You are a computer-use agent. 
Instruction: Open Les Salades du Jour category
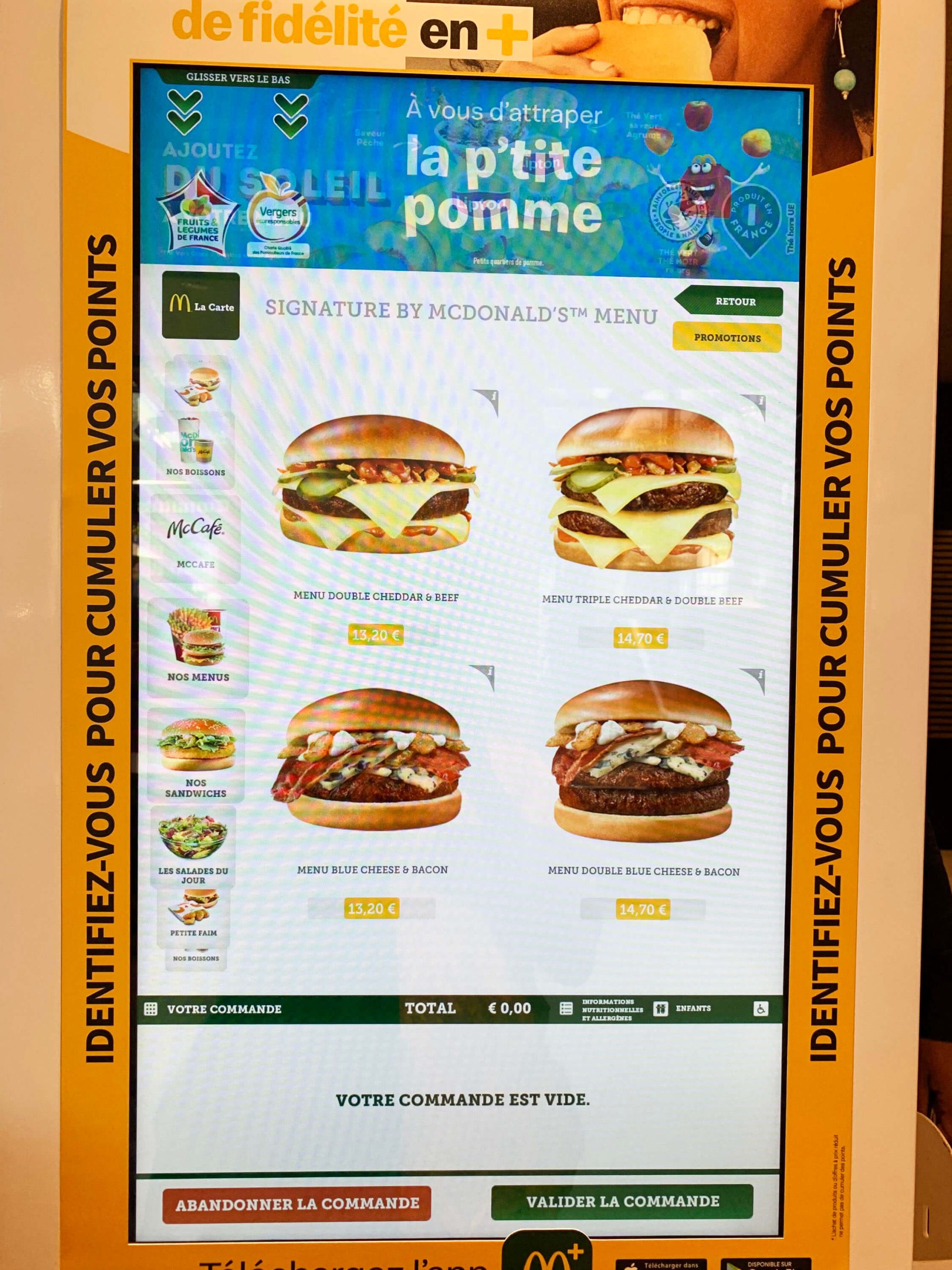pyautogui.click(x=193, y=847)
